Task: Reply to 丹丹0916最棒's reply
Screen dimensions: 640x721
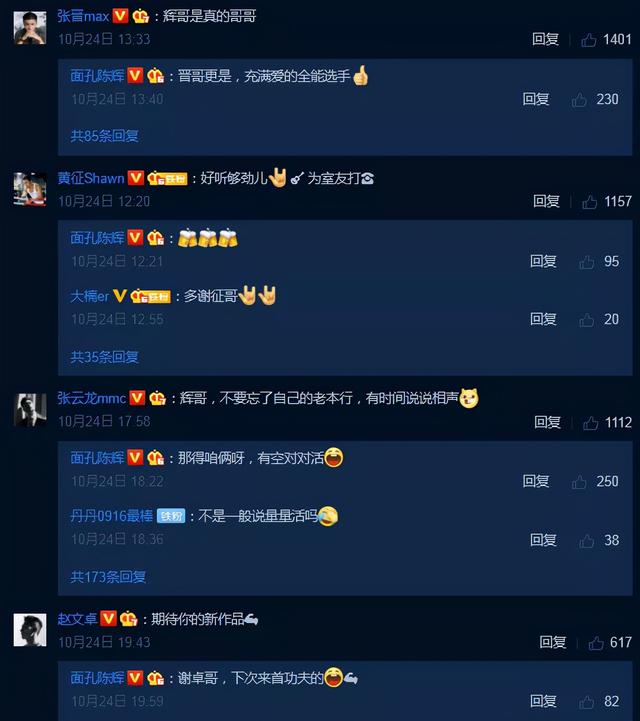Action: 543,540
